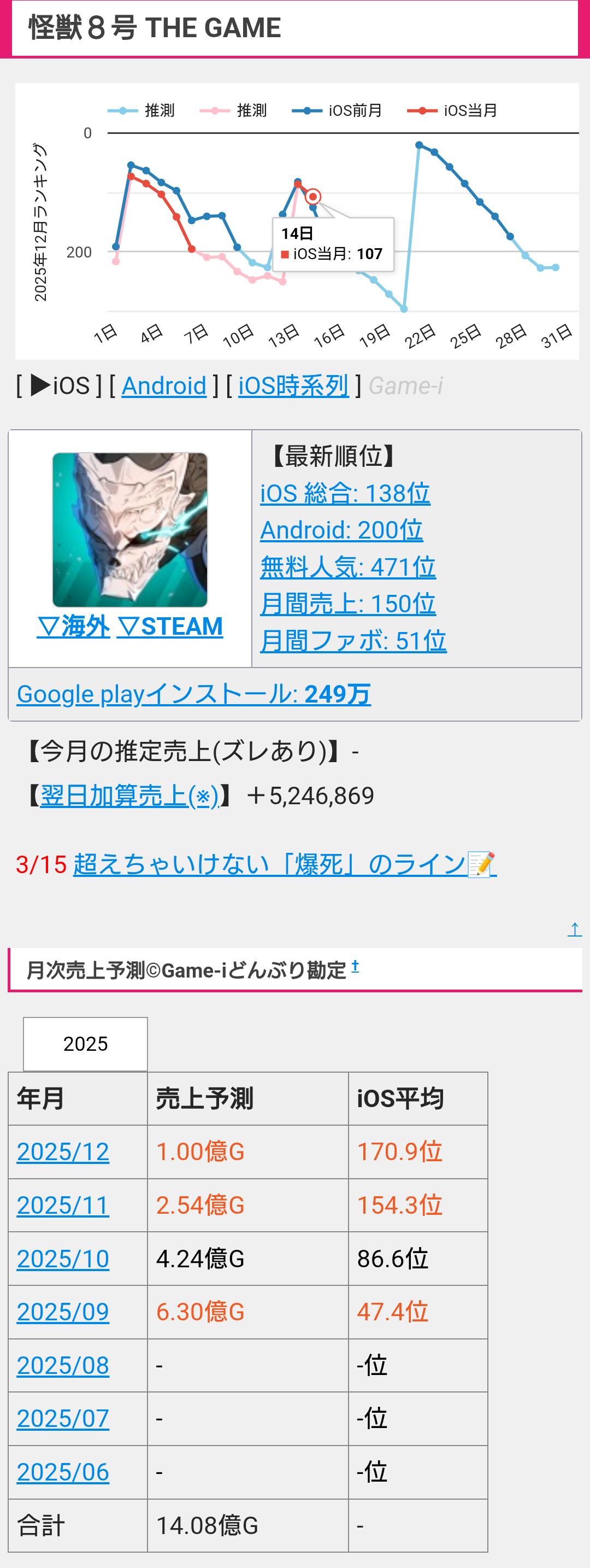Image resolution: width=590 pixels, height=1568 pixels.
Task: Jump to top with the up arrow
Action: (x=574, y=929)
